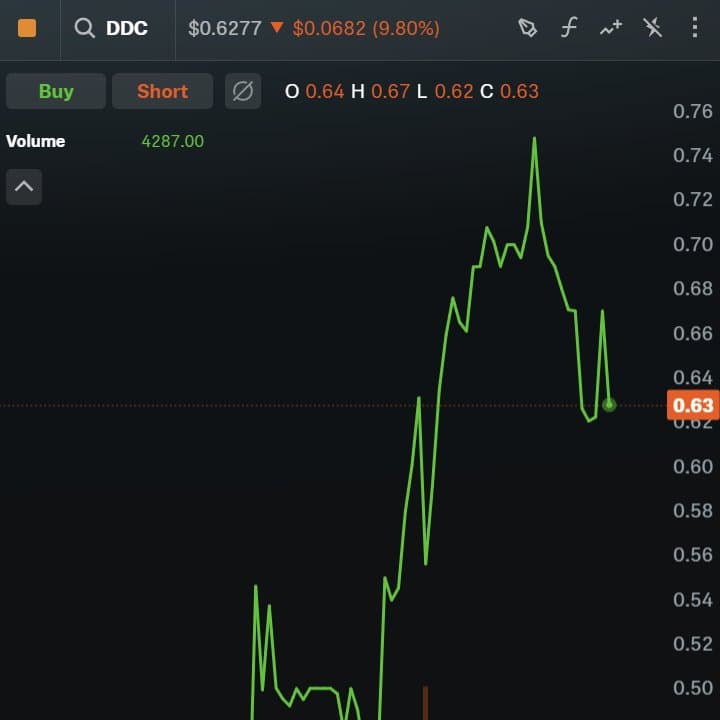Open the Volume indicator settings
Screen dimensions: 720x720
(x=35, y=141)
